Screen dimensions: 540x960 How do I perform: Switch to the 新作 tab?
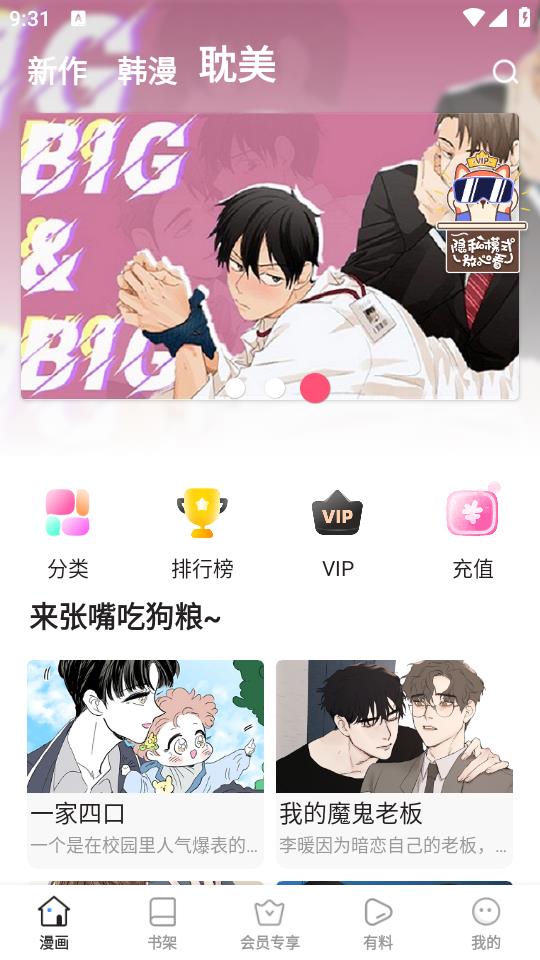[x=57, y=71]
